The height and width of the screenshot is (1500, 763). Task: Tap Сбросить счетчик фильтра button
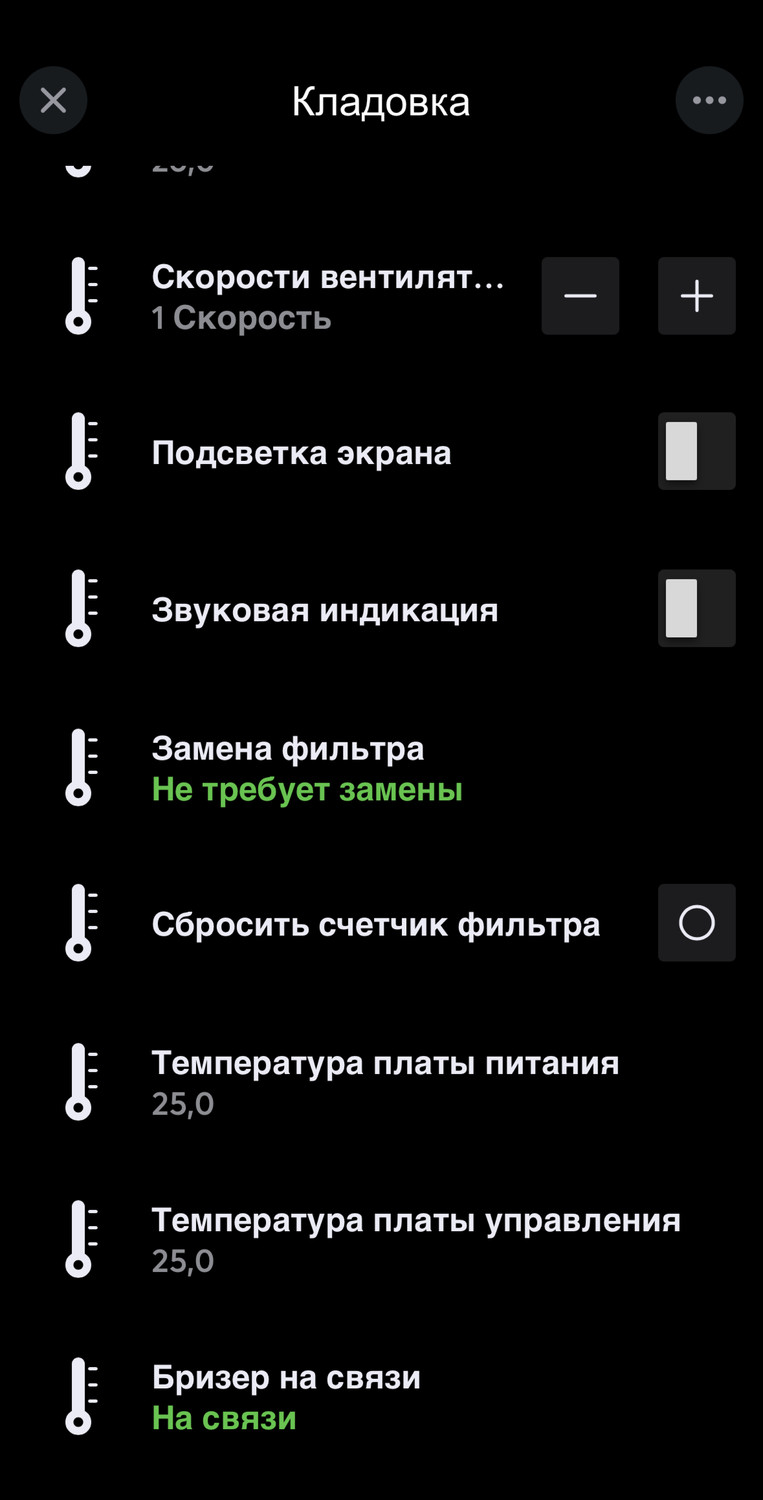(696, 923)
